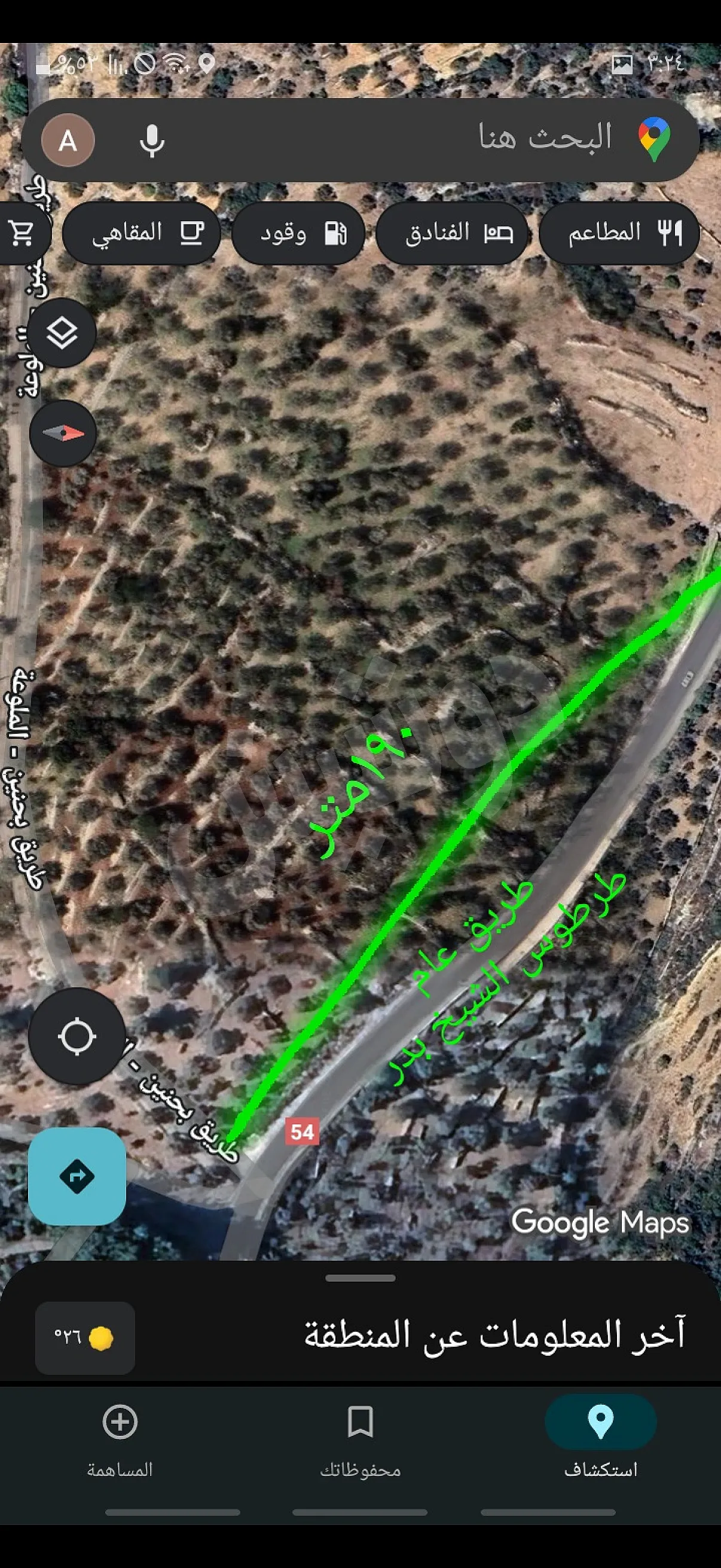Show "المقاهي" cafes nearby
The height and width of the screenshot is (1568, 721).
coord(142,233)
